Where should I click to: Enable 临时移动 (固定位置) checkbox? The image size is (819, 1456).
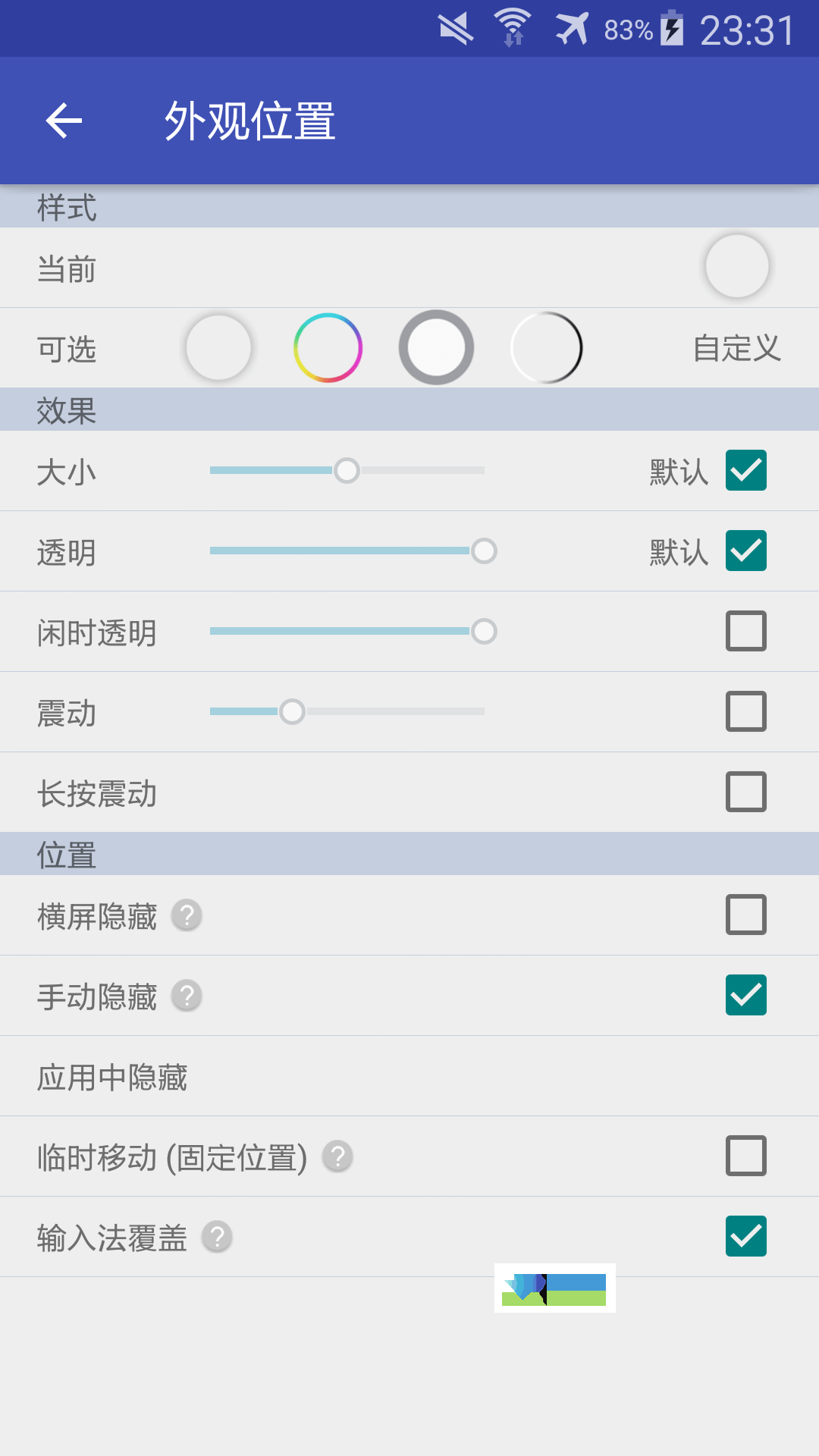[x=746, y=1156]
